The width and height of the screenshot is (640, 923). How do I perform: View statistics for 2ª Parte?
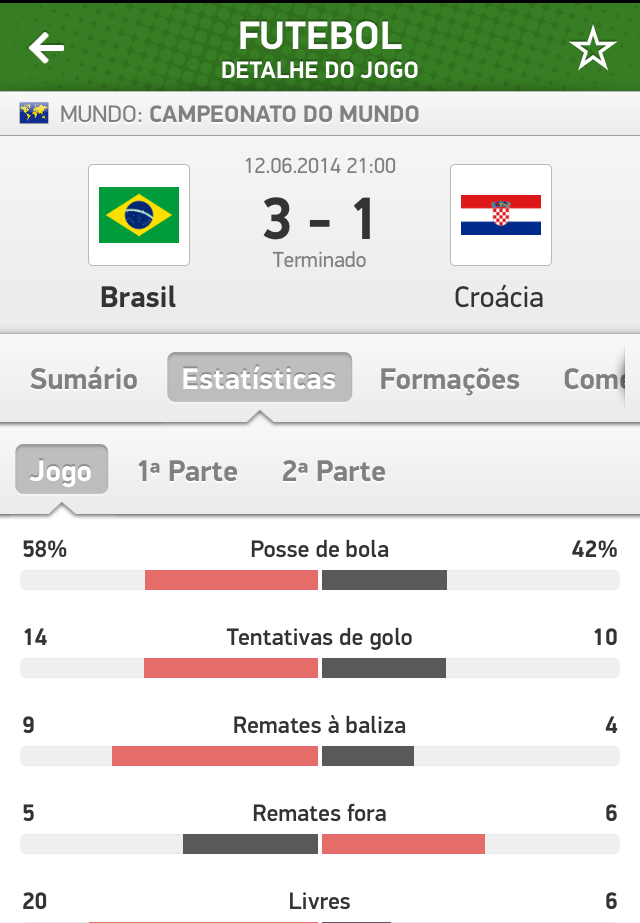tap(334, 471)
